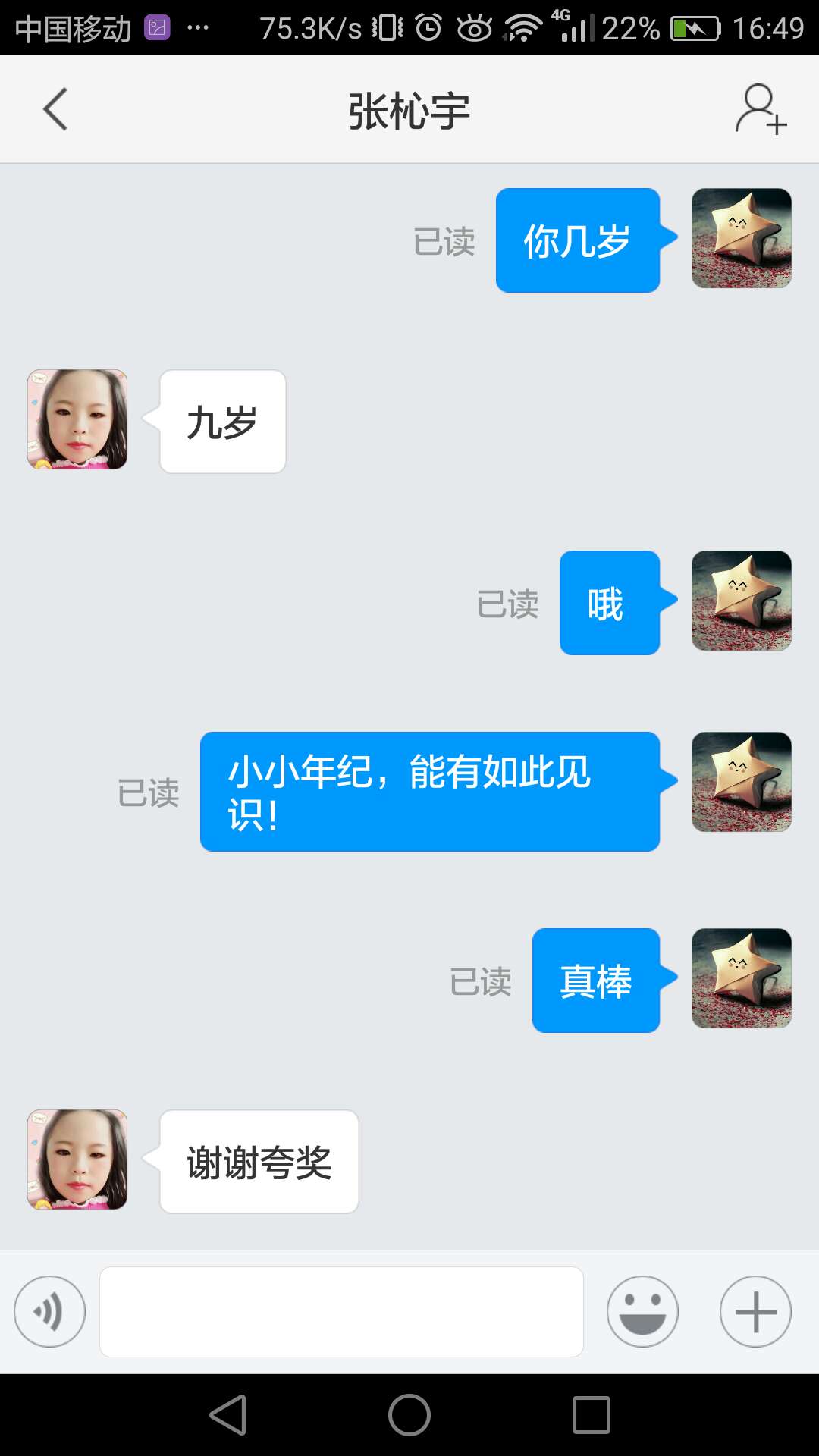Open my avatar beside 真棒
The height and width of the screenshot is (1456, 819).
pyautogui.click(x=741, y=978)
